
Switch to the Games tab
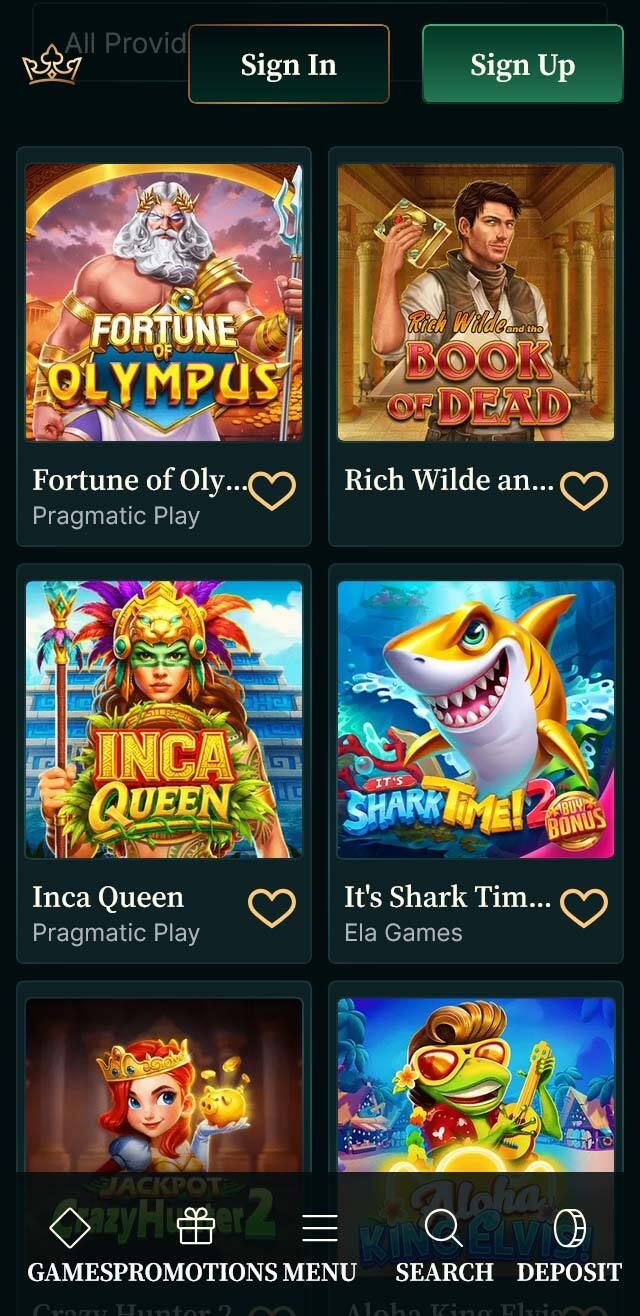(x=69, y=1246)
